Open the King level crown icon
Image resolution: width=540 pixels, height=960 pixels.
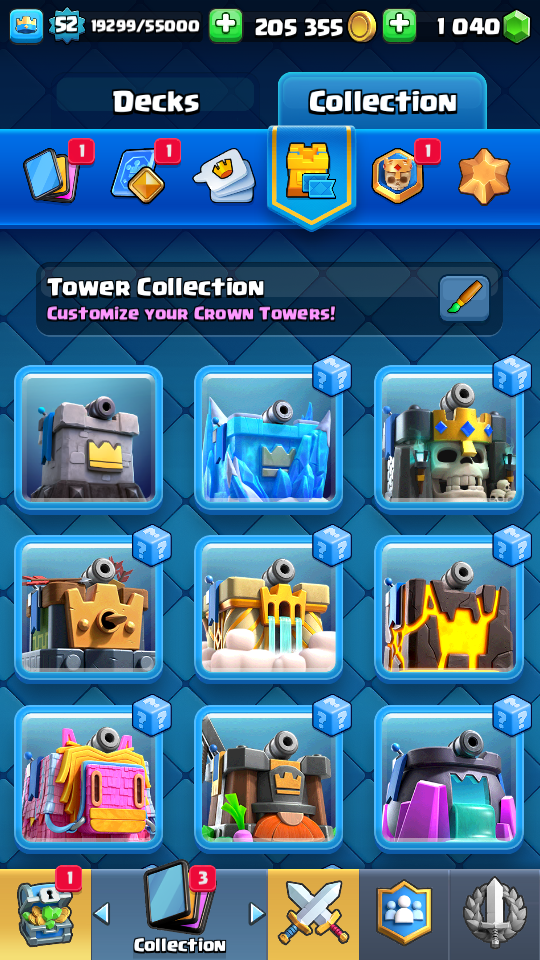coord(26,26)
